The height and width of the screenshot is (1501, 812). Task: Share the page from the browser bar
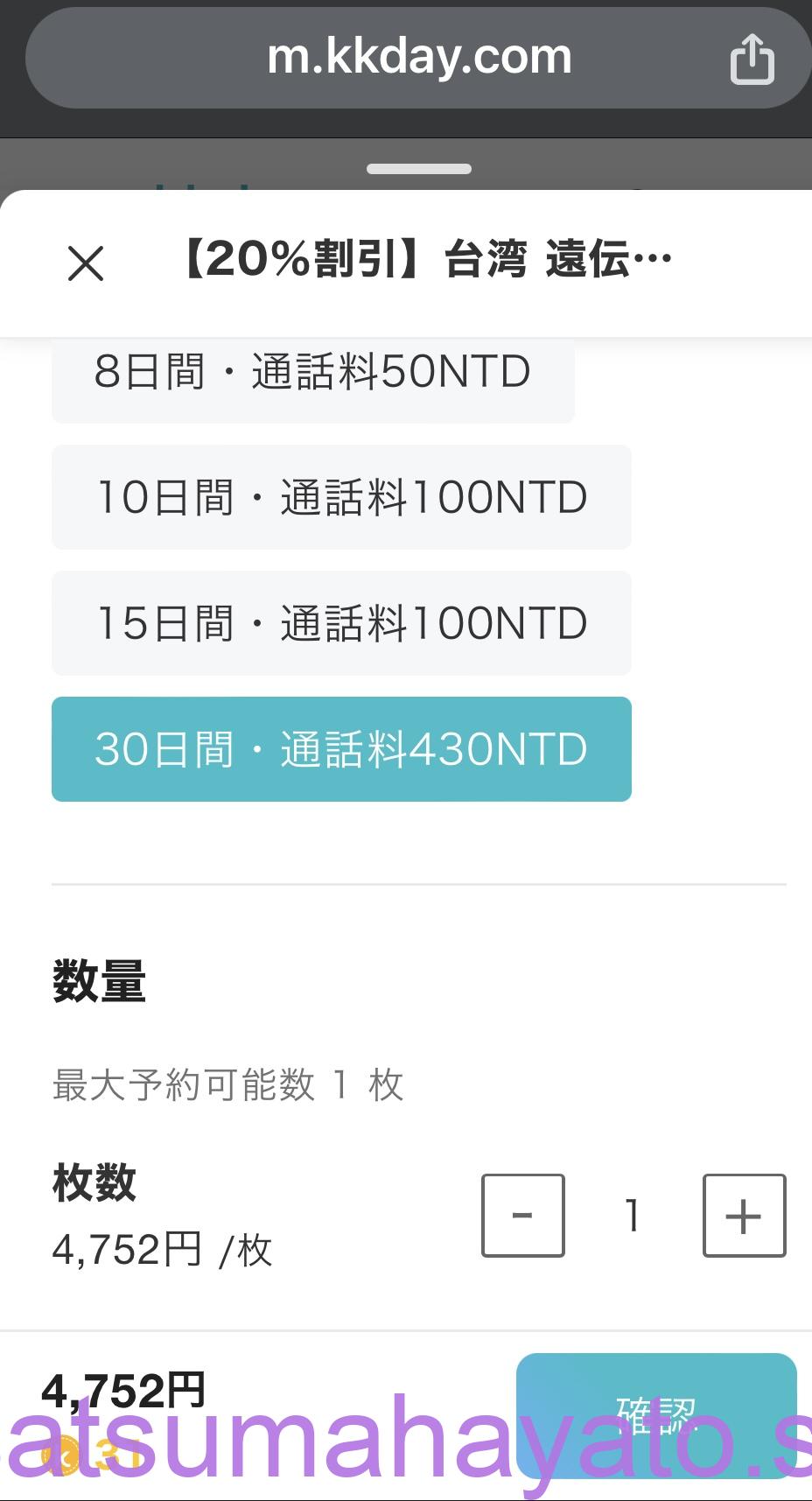(x=752, y=60)
